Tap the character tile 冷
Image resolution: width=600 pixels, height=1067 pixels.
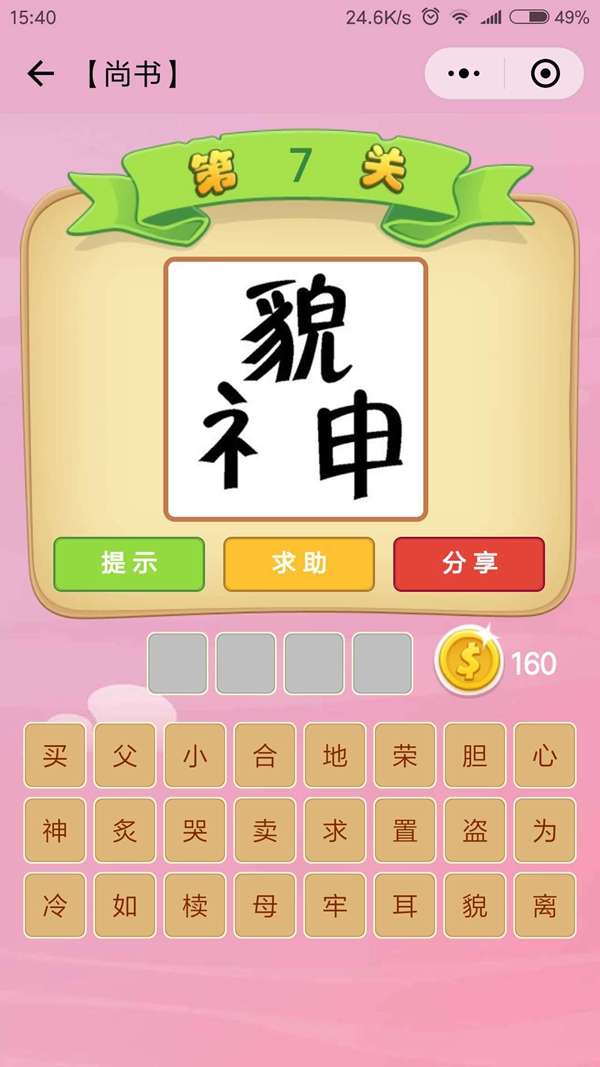tap(55, 906)
